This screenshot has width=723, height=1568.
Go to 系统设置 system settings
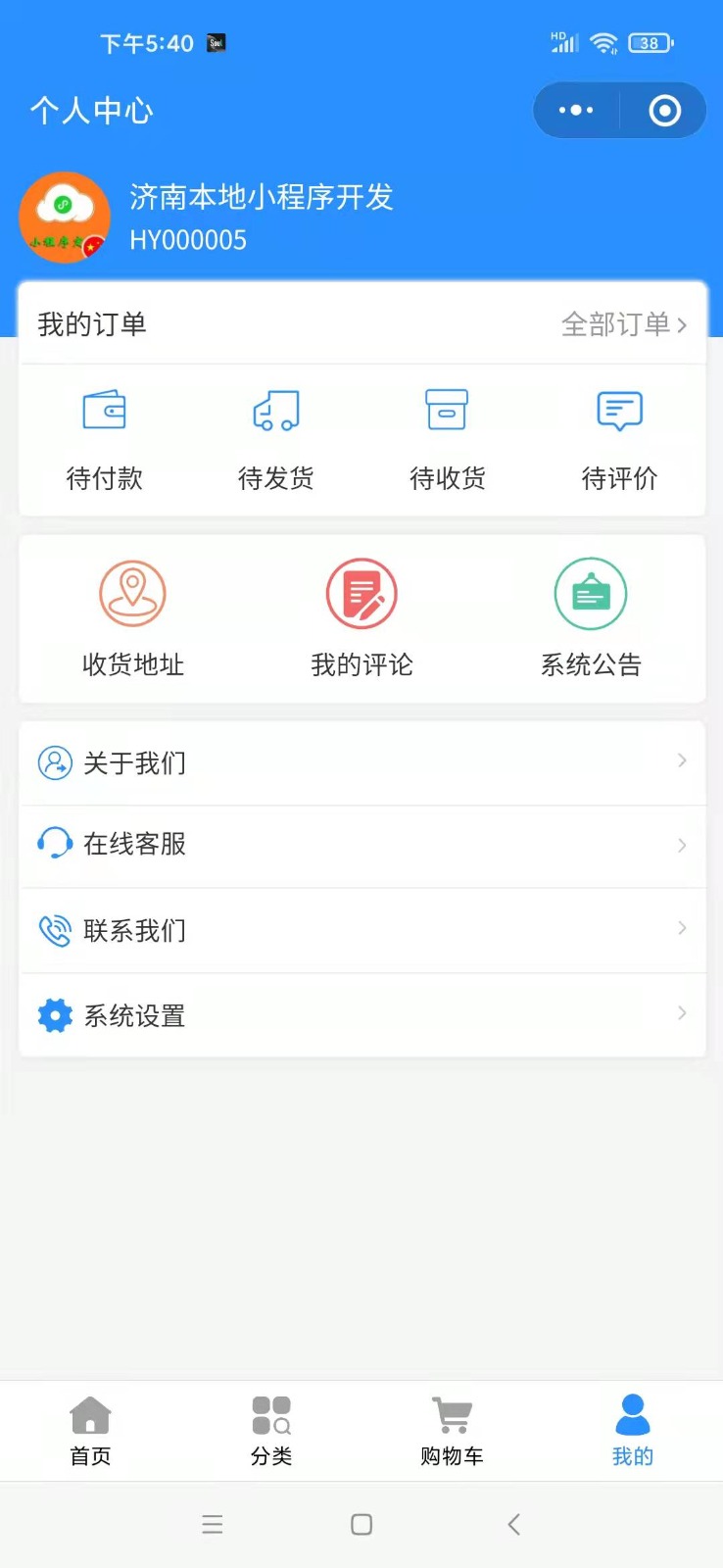362,1015
